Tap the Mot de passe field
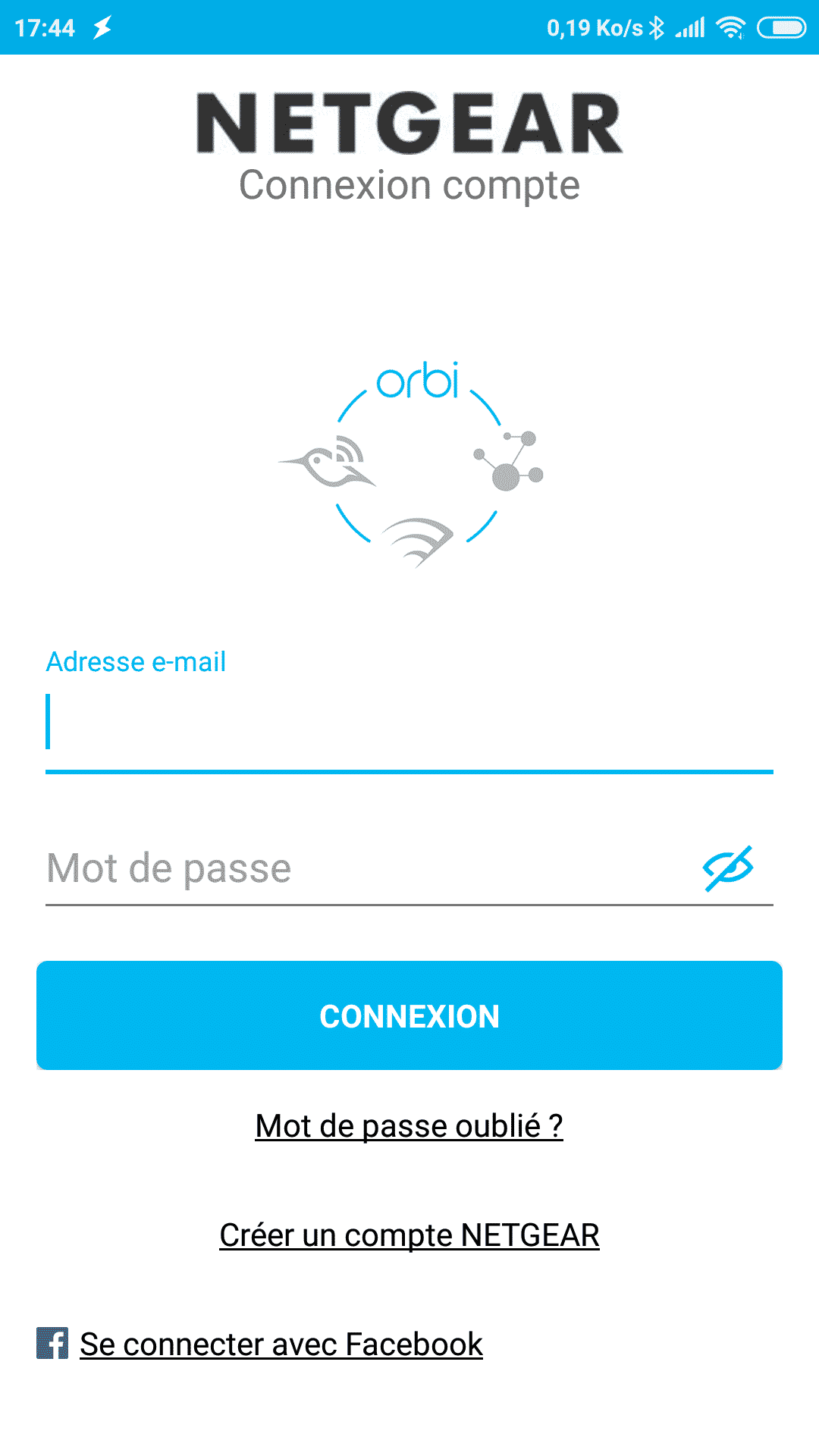 (372, 868)
